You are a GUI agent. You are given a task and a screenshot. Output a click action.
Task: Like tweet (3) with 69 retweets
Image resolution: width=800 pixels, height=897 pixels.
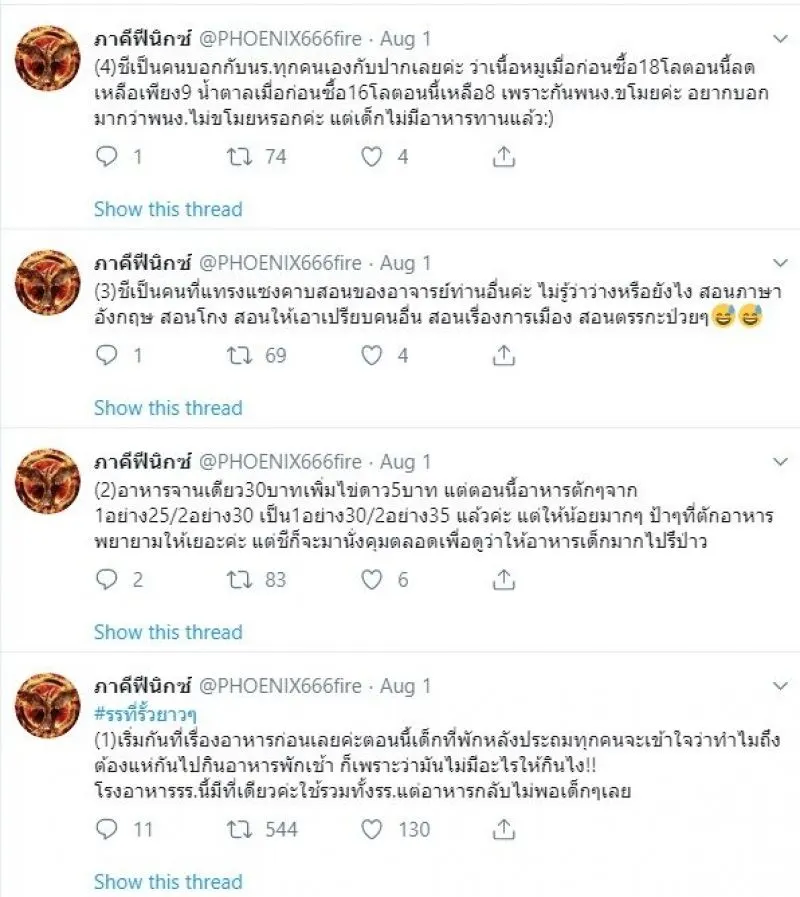(371, 355)
